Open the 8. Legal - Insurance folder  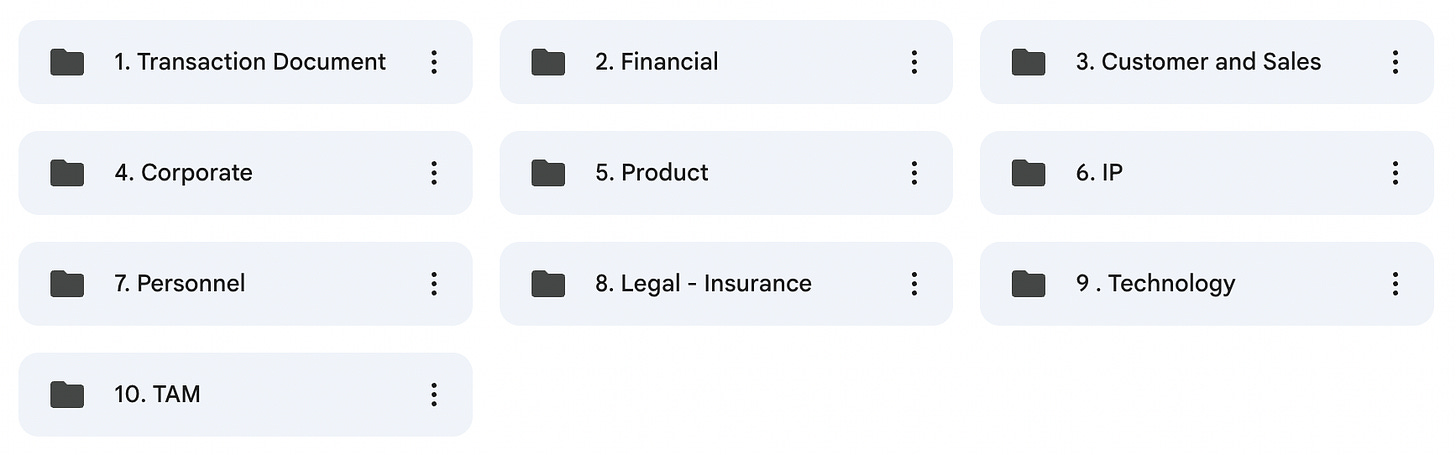pyautogui.click(x=702, y=284)
